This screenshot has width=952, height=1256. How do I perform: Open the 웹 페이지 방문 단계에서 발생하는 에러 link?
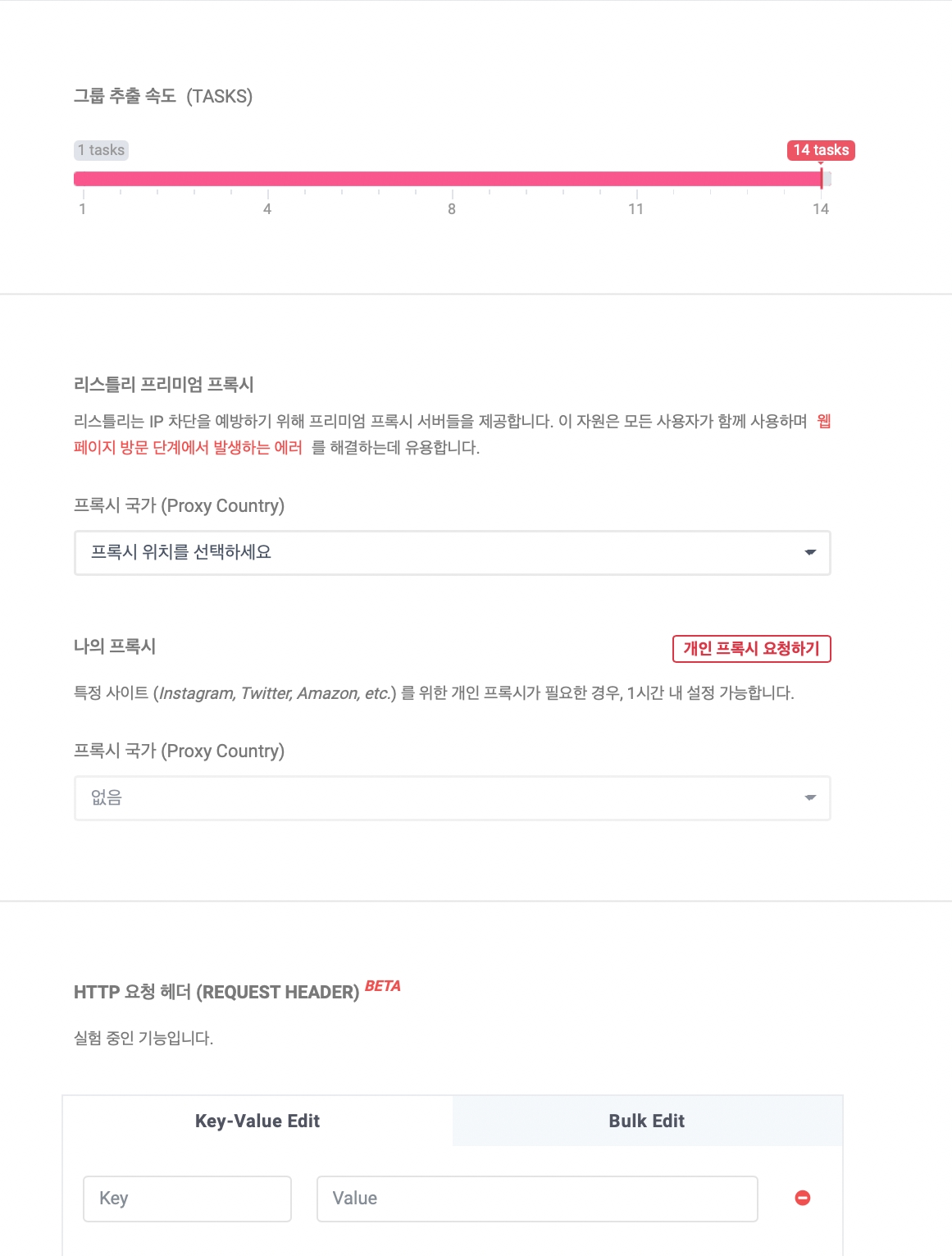188,448
